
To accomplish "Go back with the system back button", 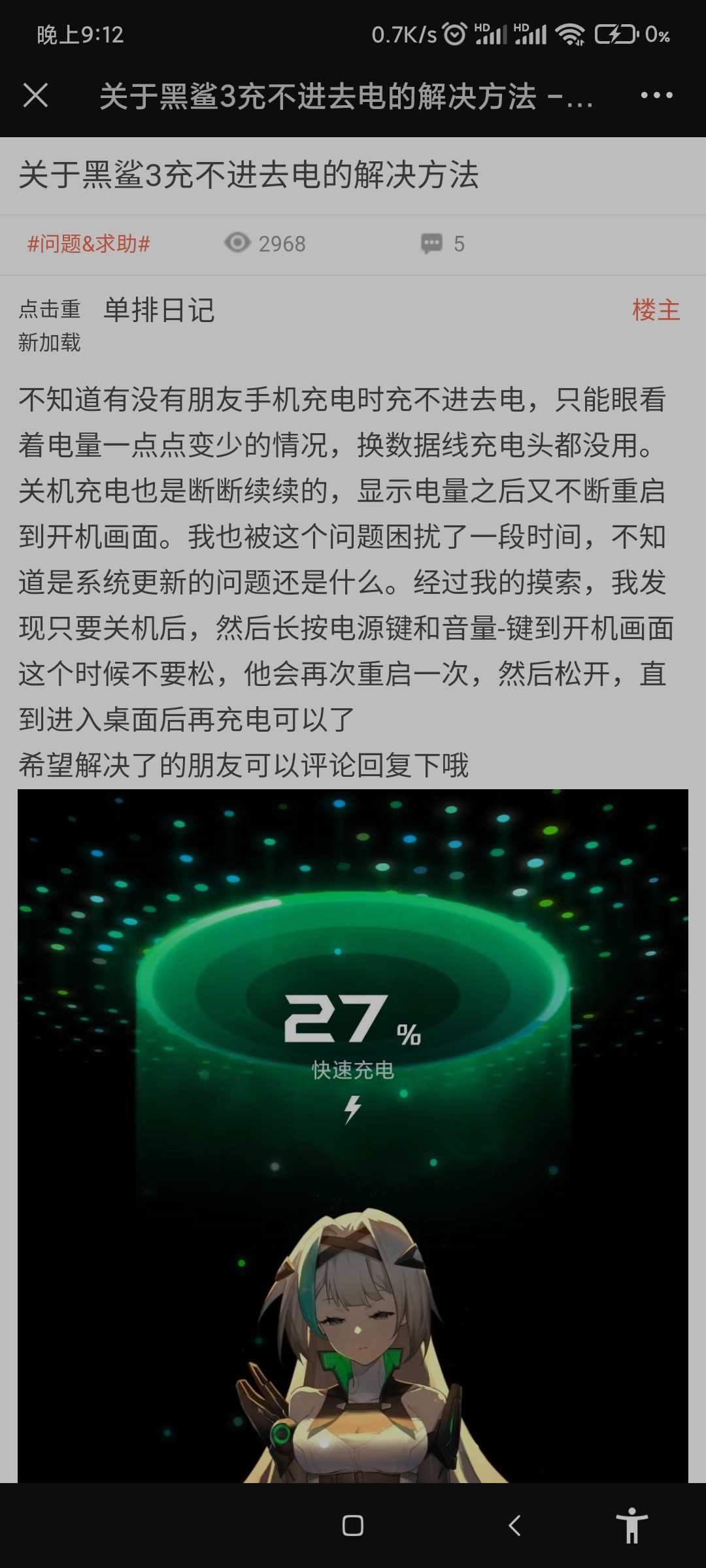I will pyautogui.click(x=514, y=1526).
